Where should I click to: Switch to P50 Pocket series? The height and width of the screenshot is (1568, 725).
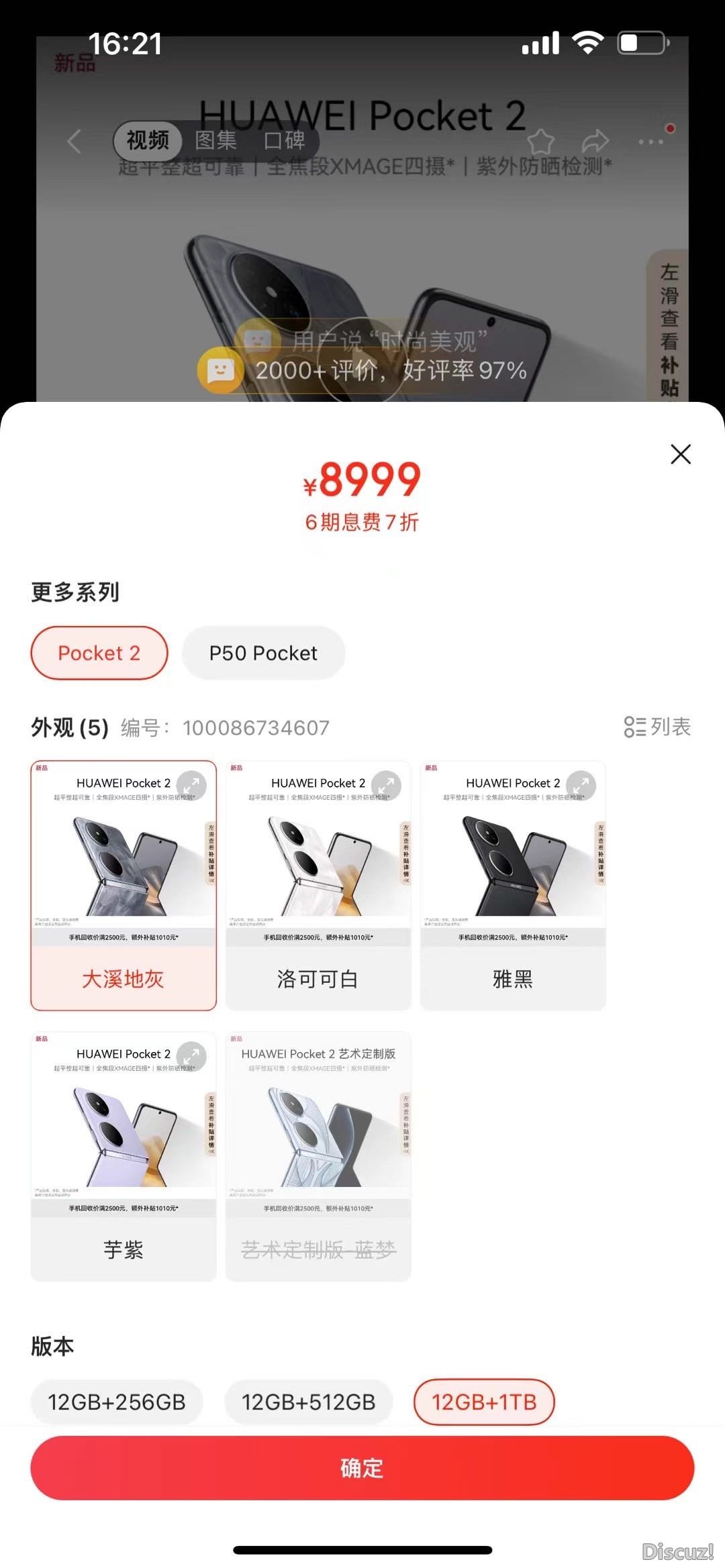pyautogui.click(x=263, y=653)
